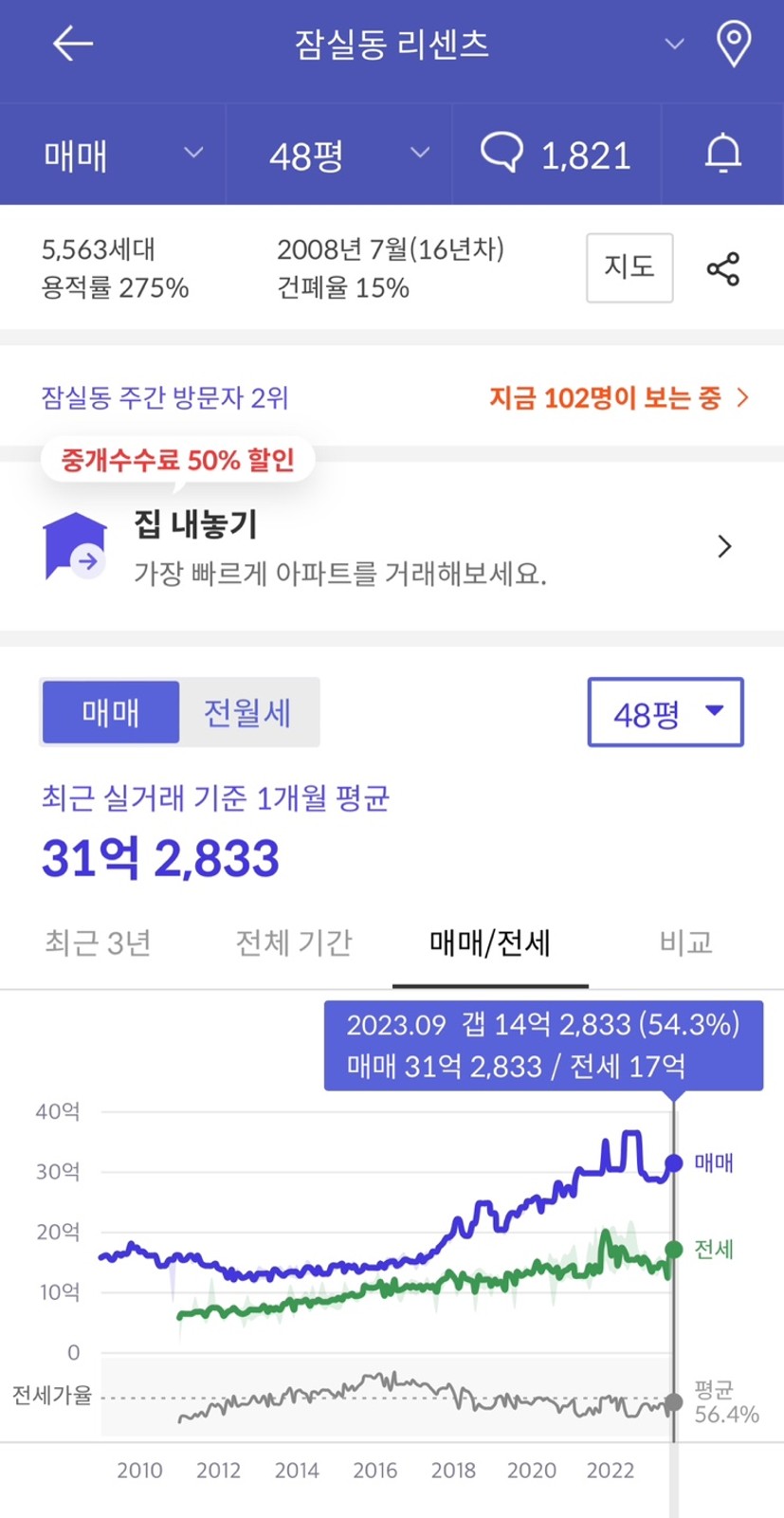The width and height of the screenshot is (784, 1518).
Task: Select the 매매/전세 tab
Action: pyautogui.click(x=490, y=942)
